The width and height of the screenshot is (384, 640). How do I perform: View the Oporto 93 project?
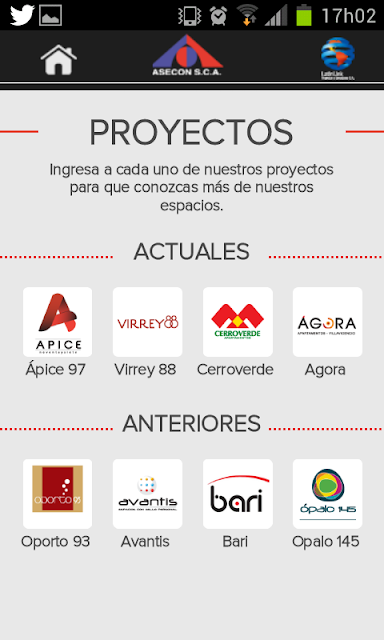tap(58, 493)
